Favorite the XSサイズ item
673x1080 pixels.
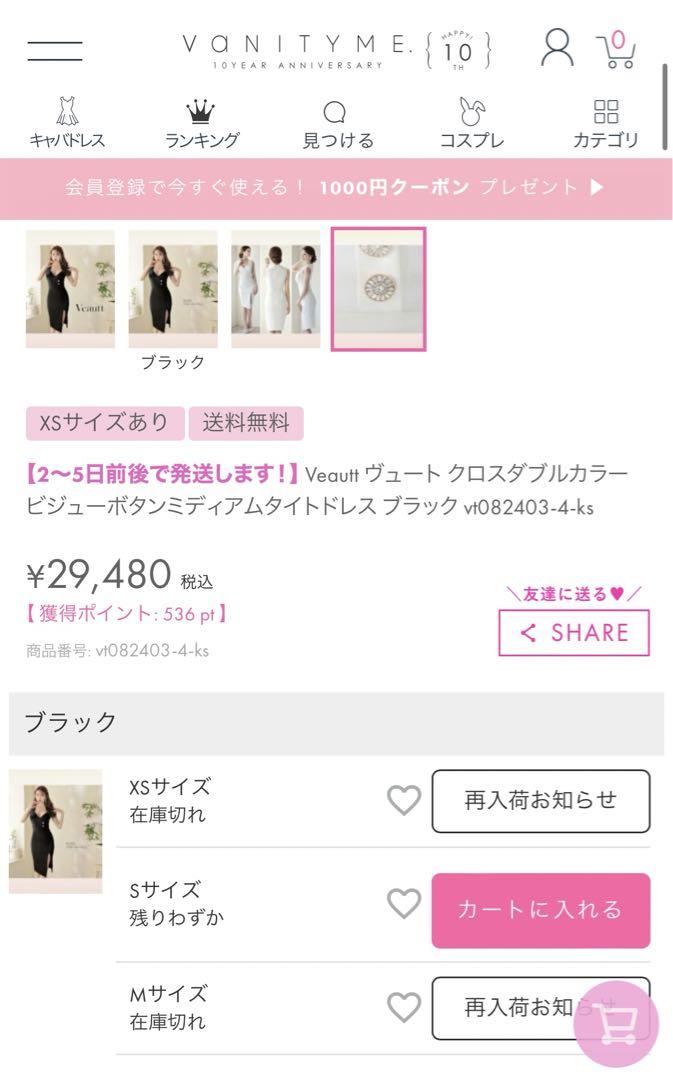coord(404,800)
